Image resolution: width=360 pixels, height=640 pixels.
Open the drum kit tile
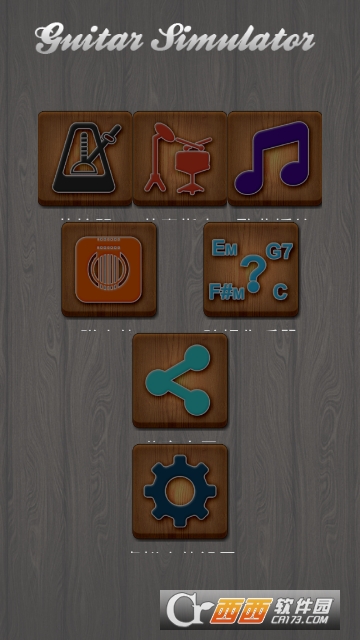[x=180, y=158]
